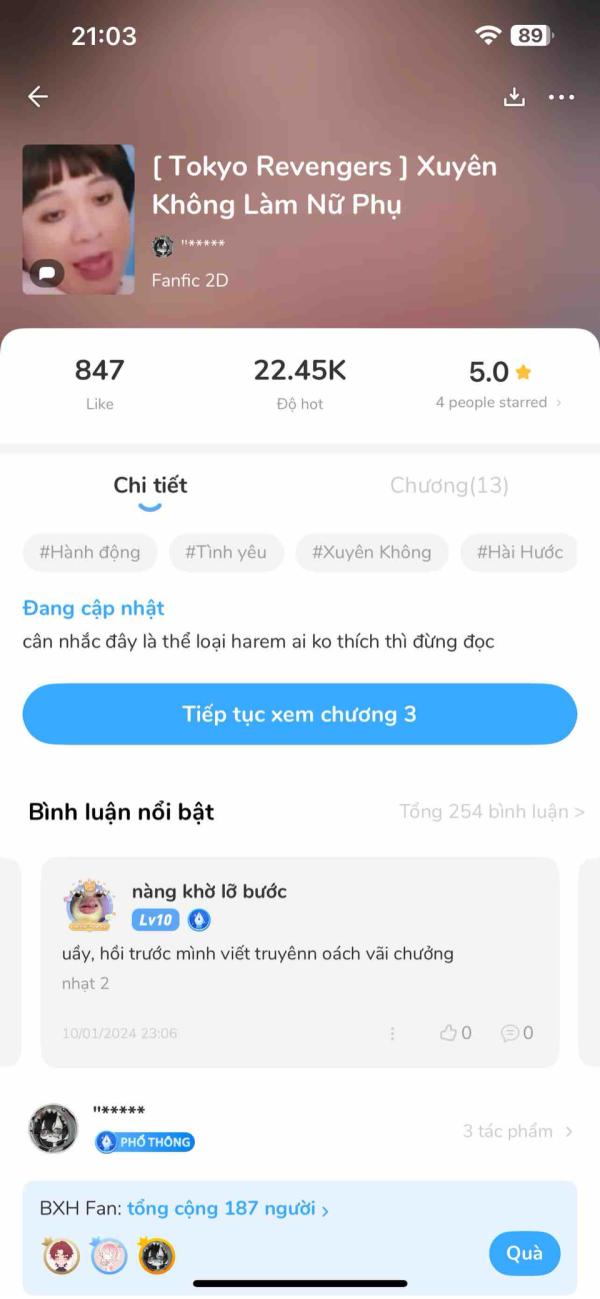Open the author's 3 tác phẩm list
This screenshot has width=600, height=1299.
click(517, 1131)
